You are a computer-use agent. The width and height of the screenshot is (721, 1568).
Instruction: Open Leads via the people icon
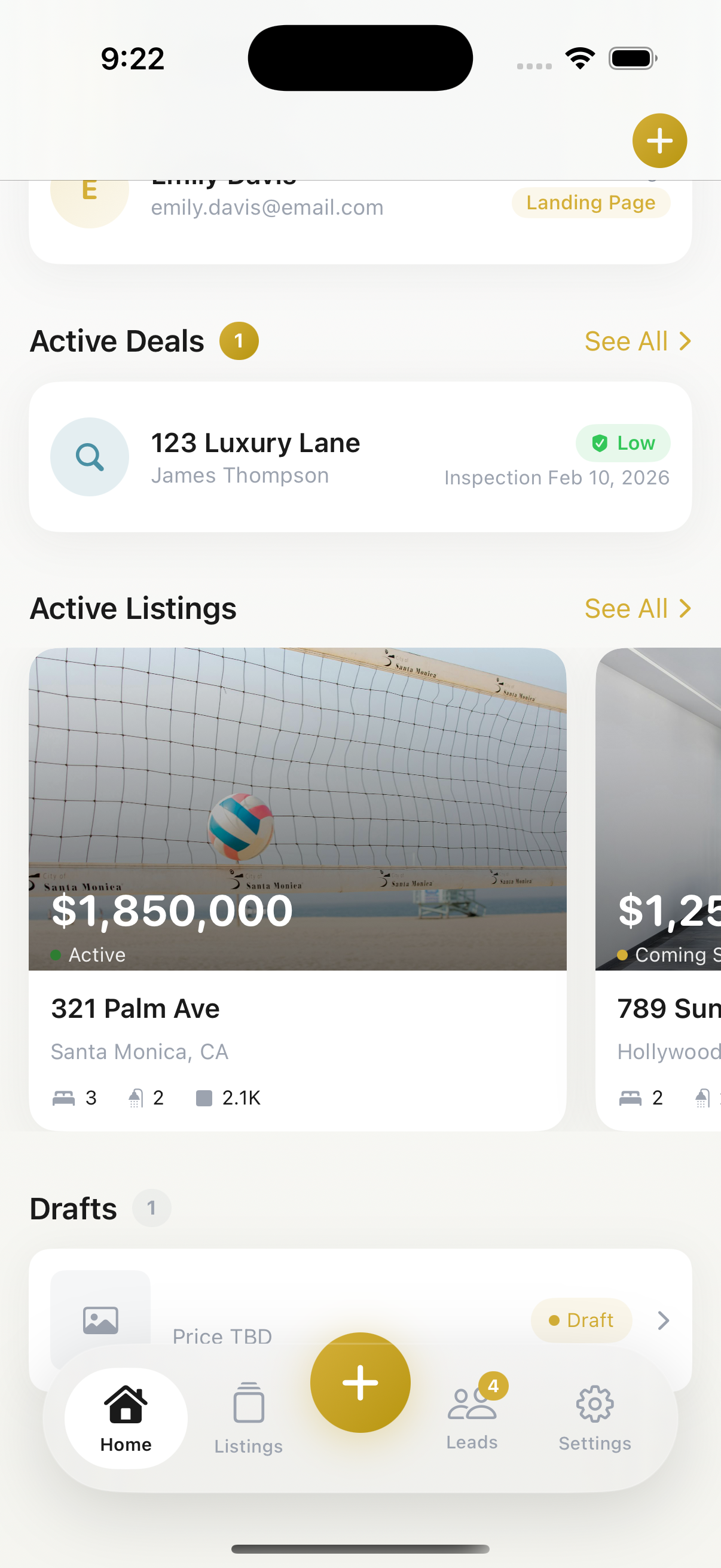(x=473, y=1405)
